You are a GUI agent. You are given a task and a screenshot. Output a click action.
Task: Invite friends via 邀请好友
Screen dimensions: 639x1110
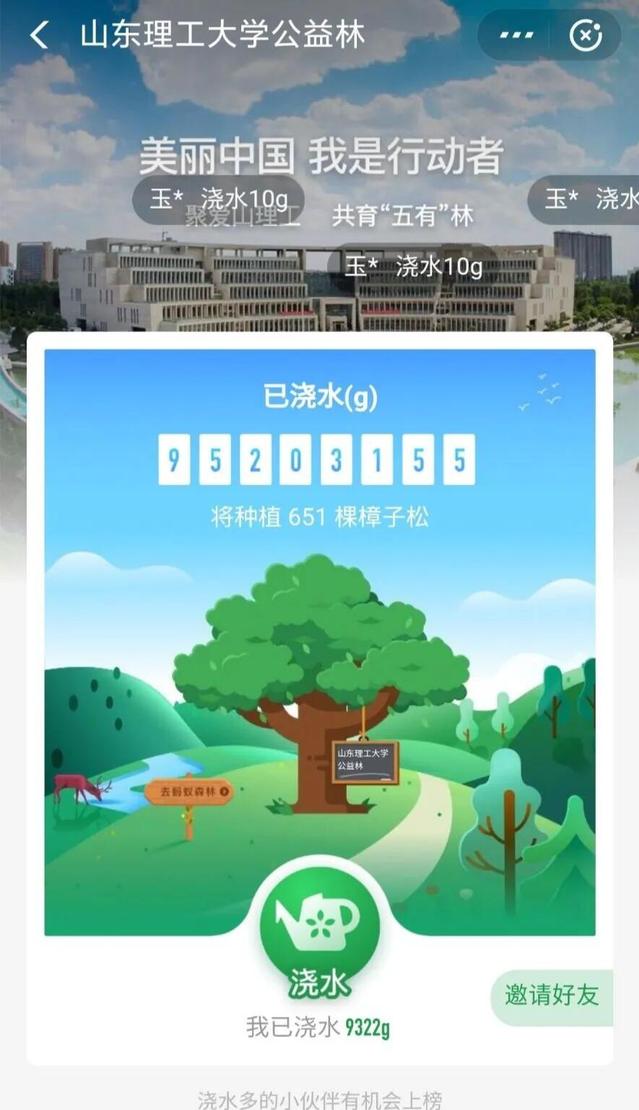[x=552, y=995]
